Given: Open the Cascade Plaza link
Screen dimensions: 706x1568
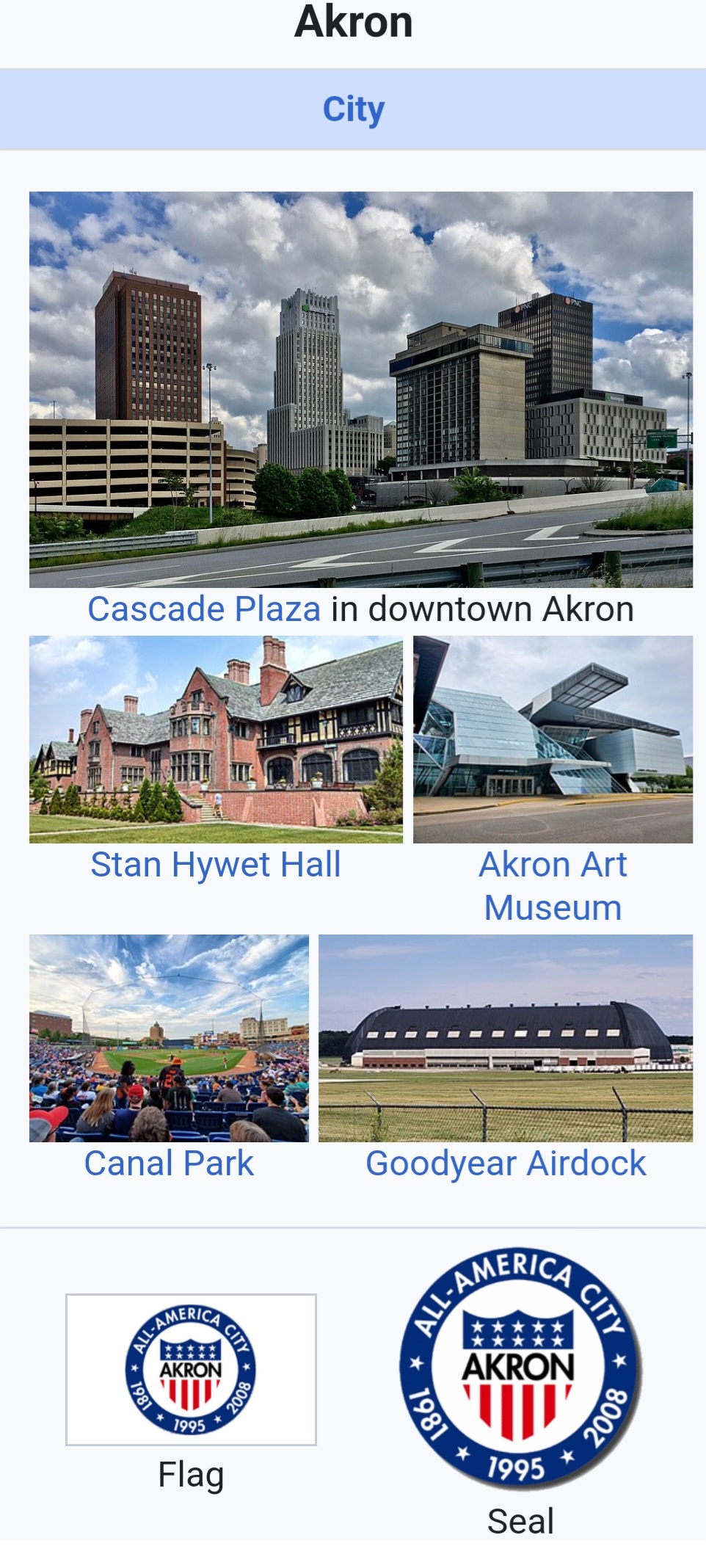Looking at the screenshot, I should pyautogui.click(x=204, y=609).
